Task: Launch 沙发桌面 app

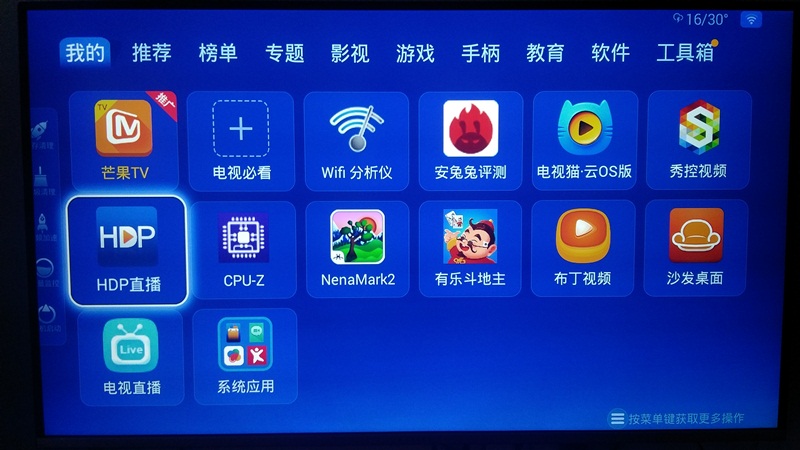Action: pos(696,248)
